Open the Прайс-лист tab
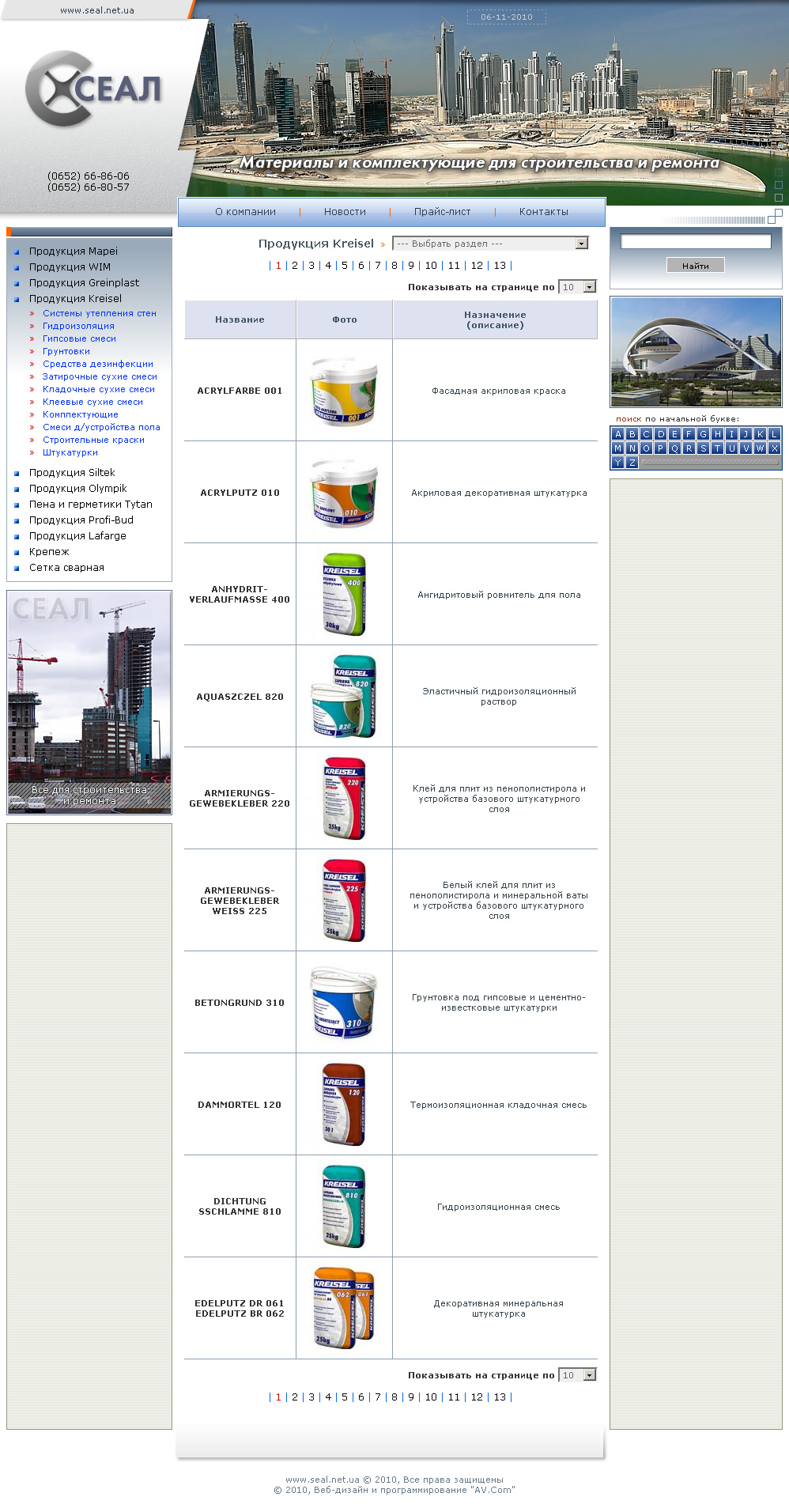This screenshot has height=1512, width=789. (x=442, y=212)
